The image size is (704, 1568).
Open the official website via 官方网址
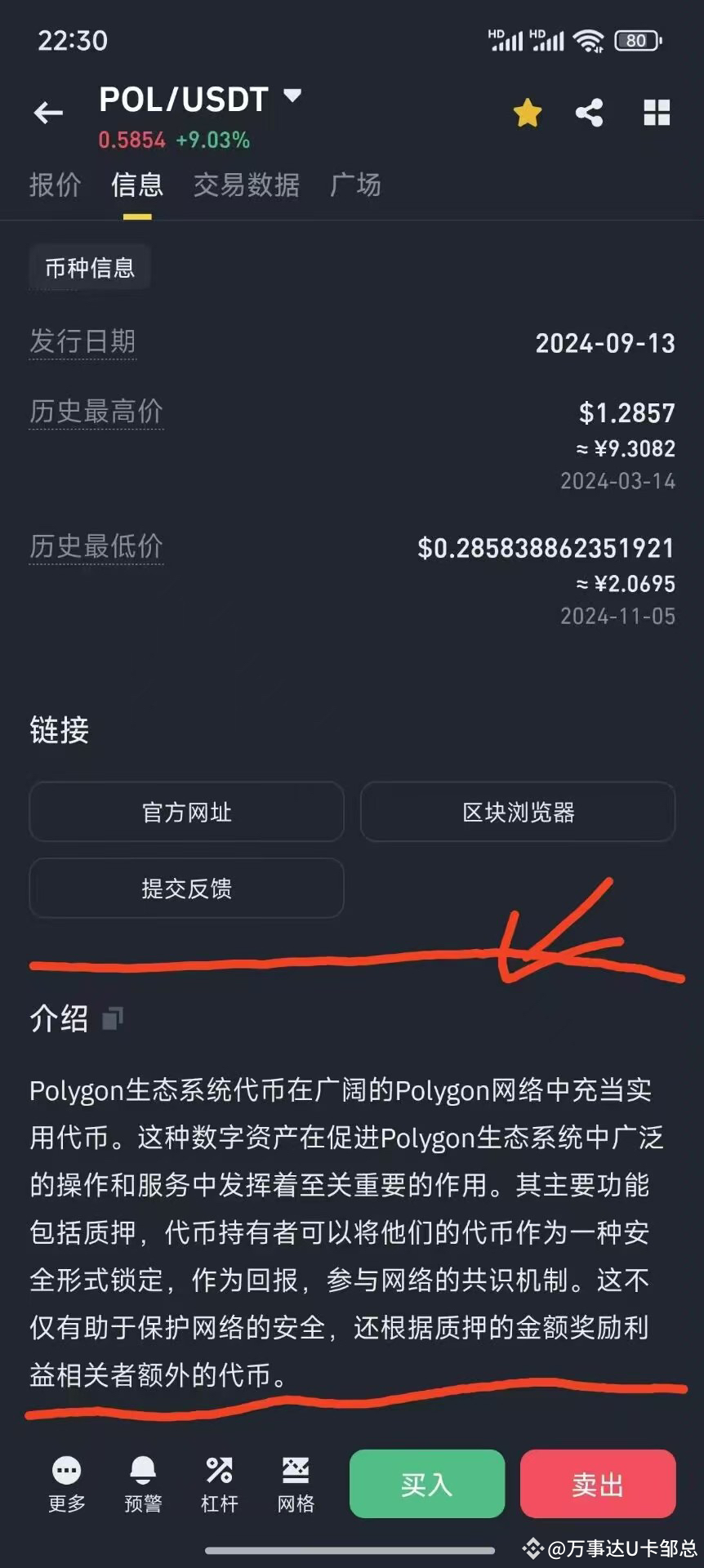(186, 812)
